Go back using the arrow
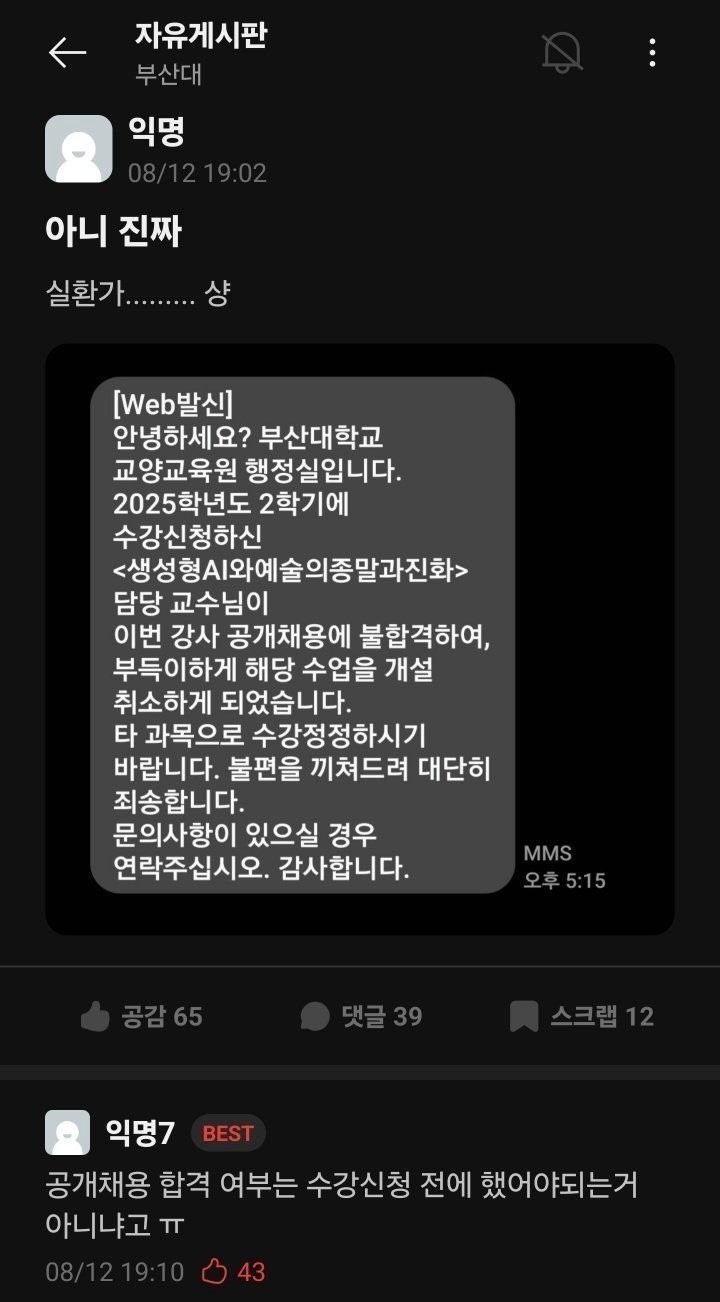Viewport: 720px width, 1302px height. (x=67, y=53)
